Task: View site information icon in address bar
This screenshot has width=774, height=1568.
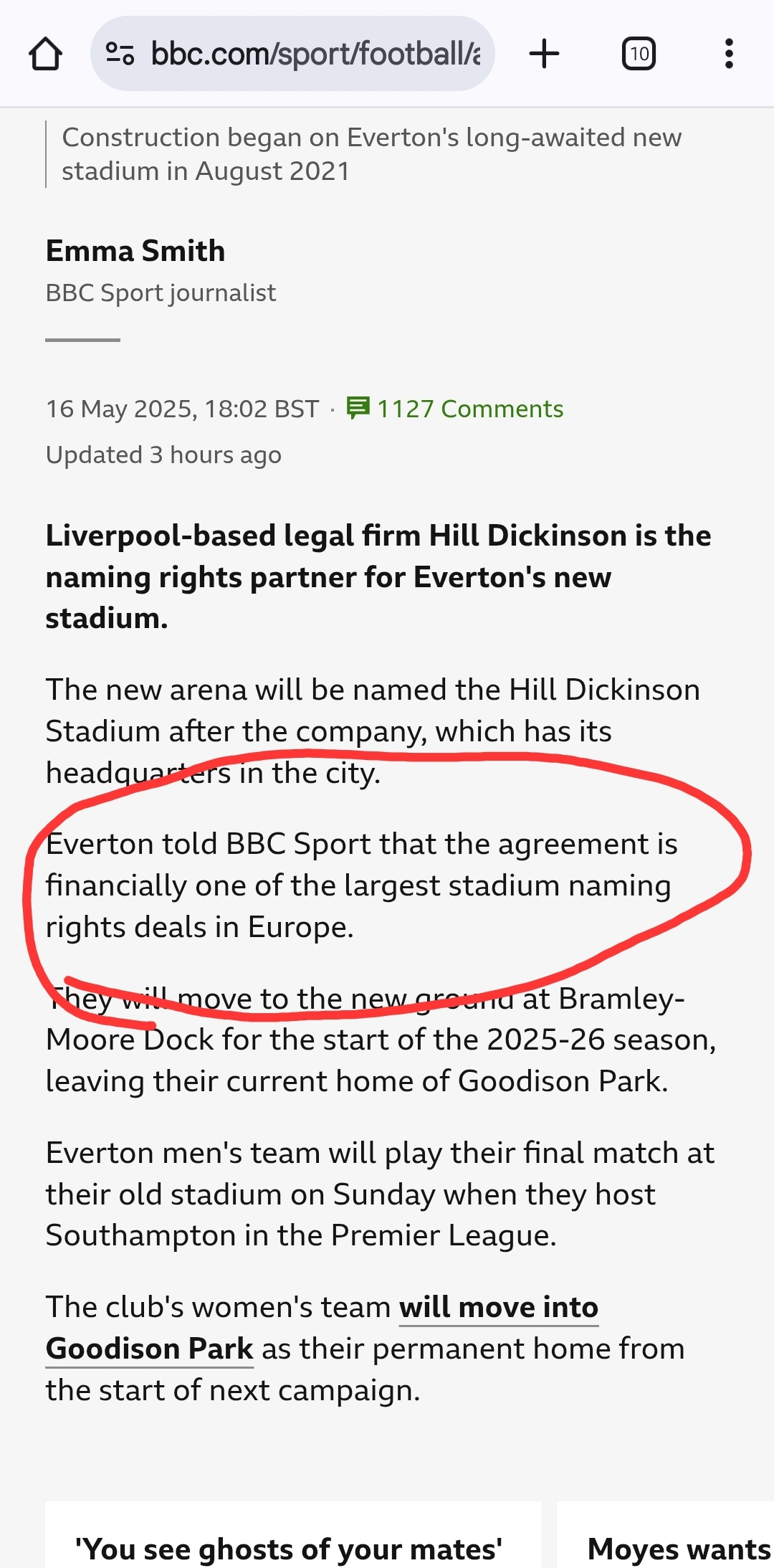Action: [x=120, y=54]
